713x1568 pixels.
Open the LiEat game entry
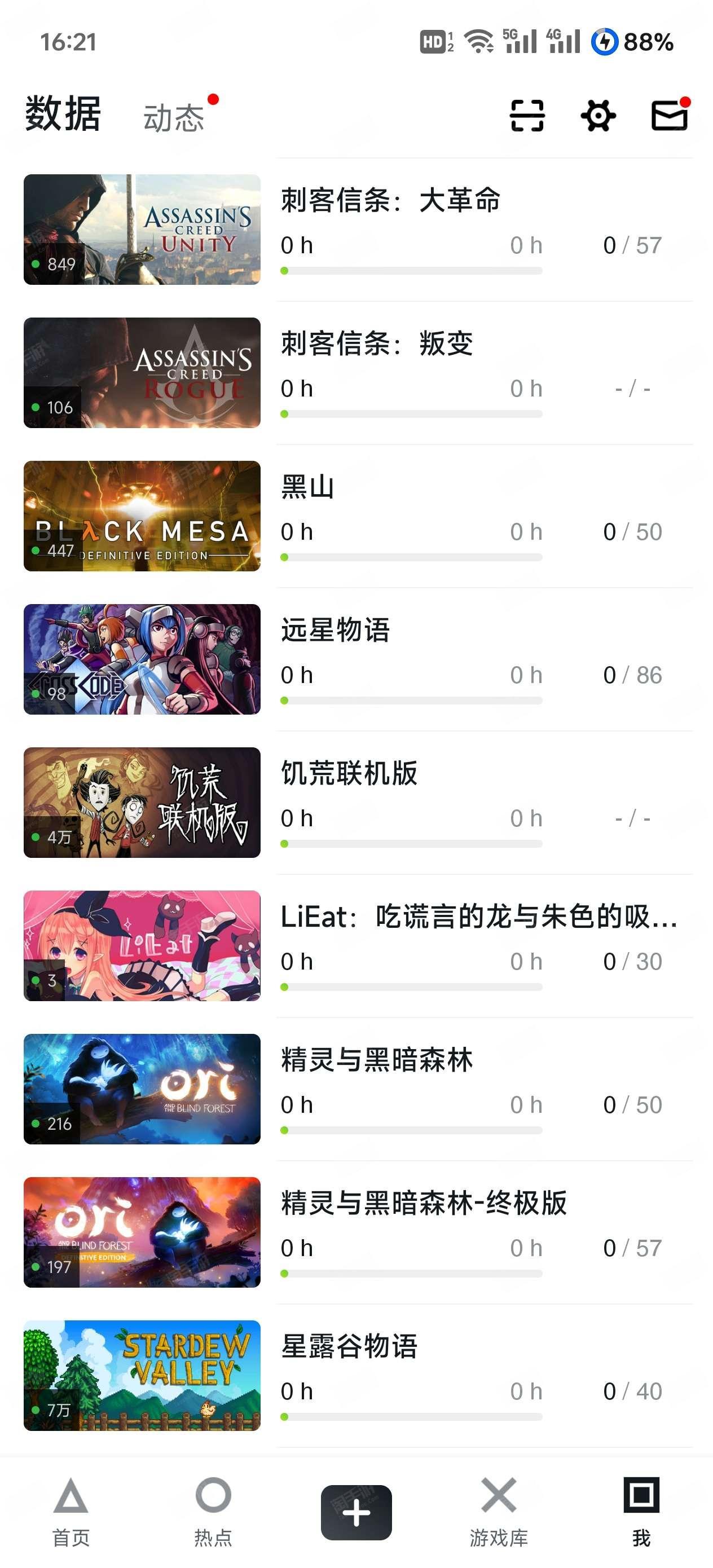pos(358,945)
